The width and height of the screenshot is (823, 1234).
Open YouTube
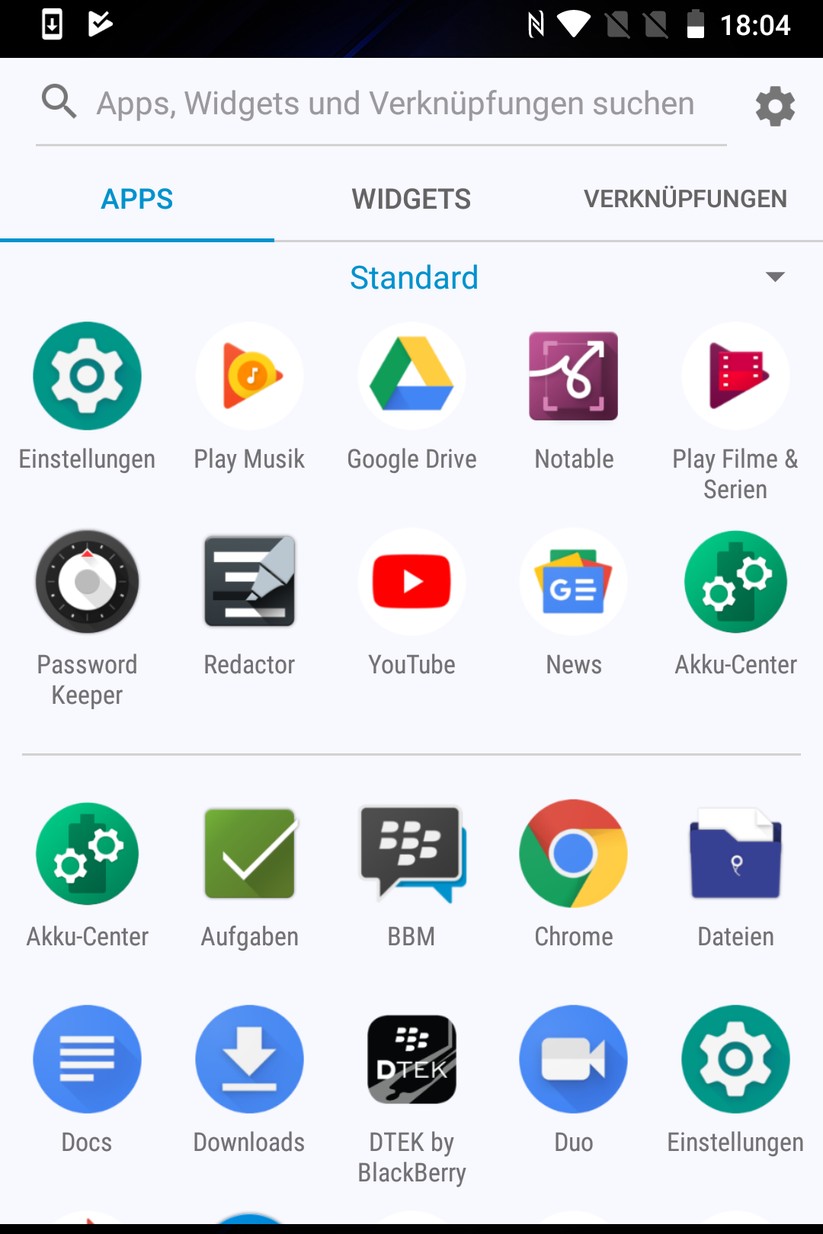click(411, 581)
